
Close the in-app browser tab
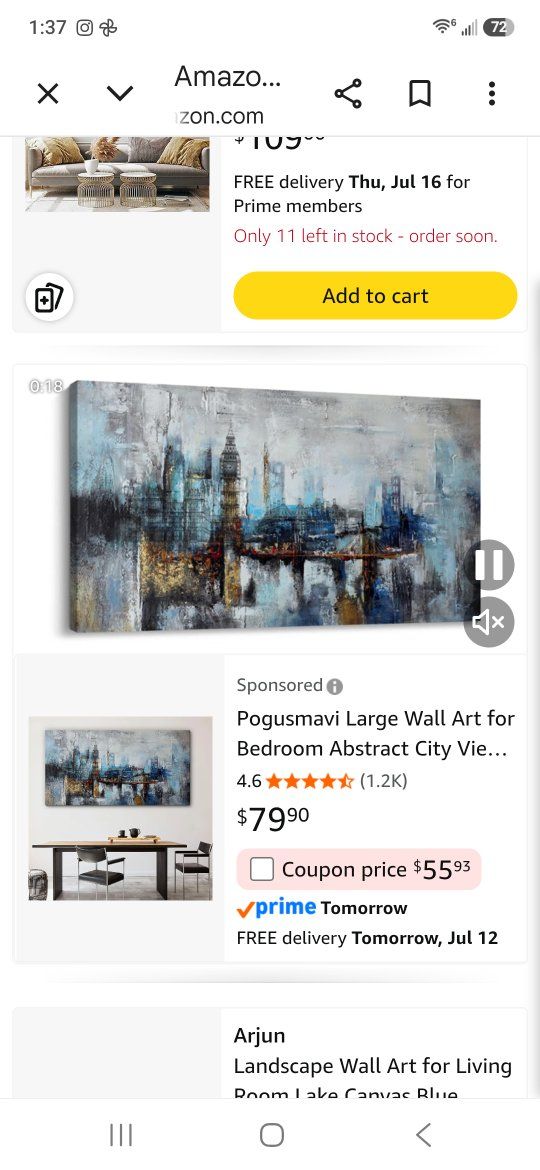coord(48,94)
